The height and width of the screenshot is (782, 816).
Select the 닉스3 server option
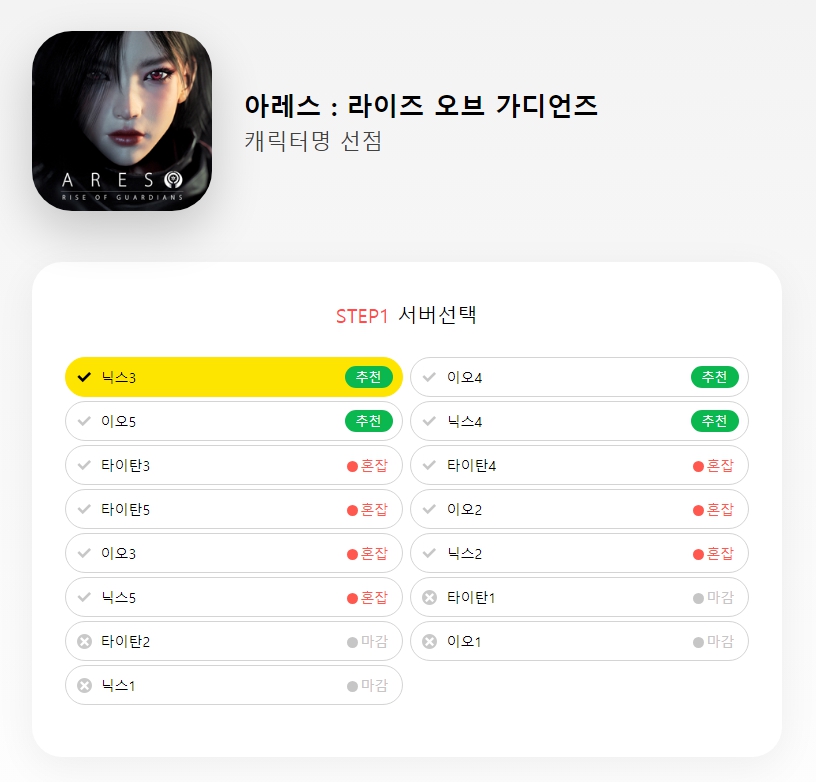(x=233, y=377)
